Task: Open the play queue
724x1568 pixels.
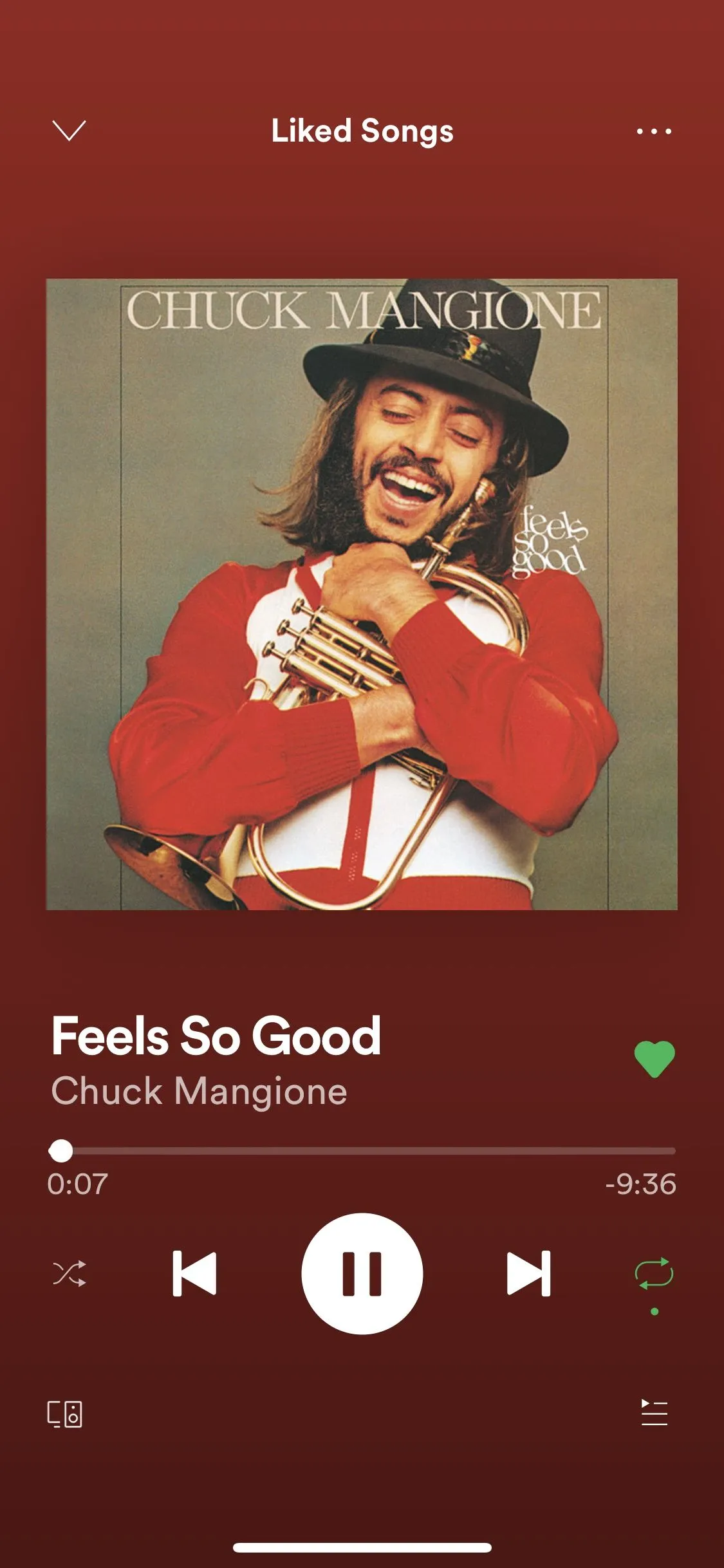Action: 654,1413
